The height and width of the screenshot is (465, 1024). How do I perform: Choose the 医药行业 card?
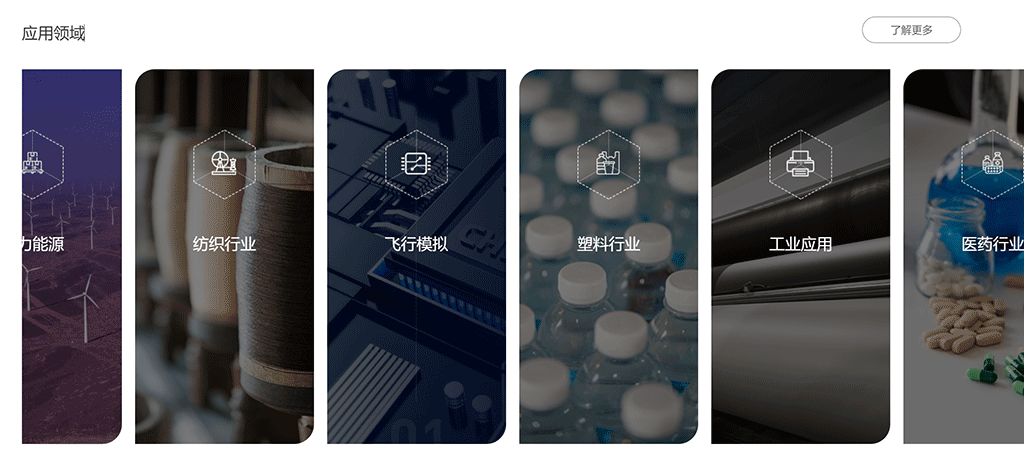965,255
